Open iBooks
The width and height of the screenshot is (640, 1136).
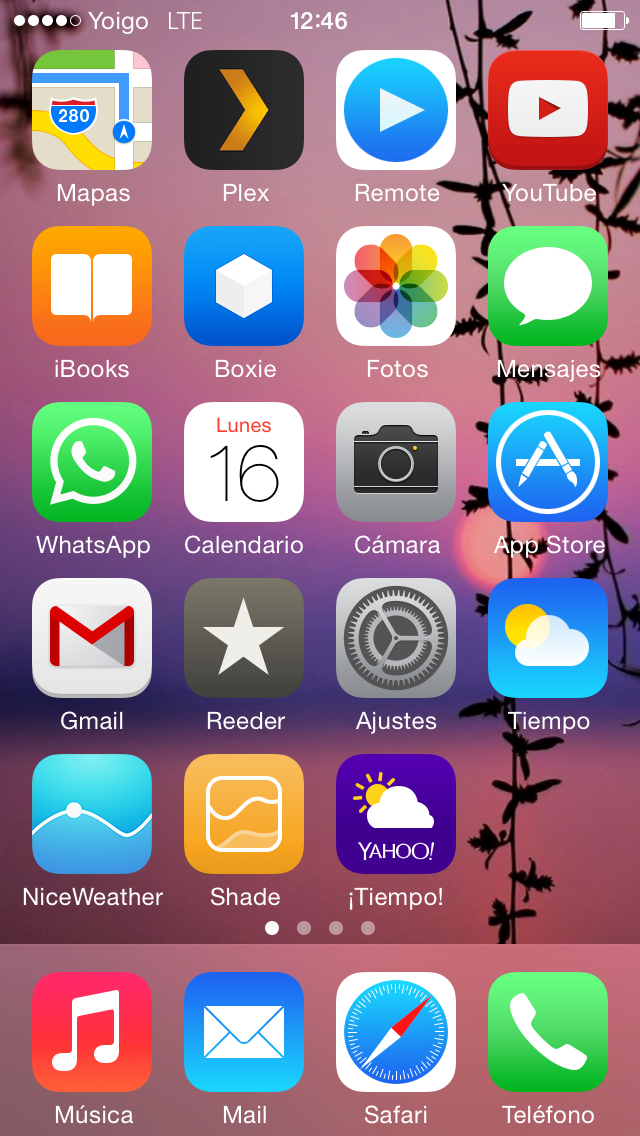click(x=92, y=286)
